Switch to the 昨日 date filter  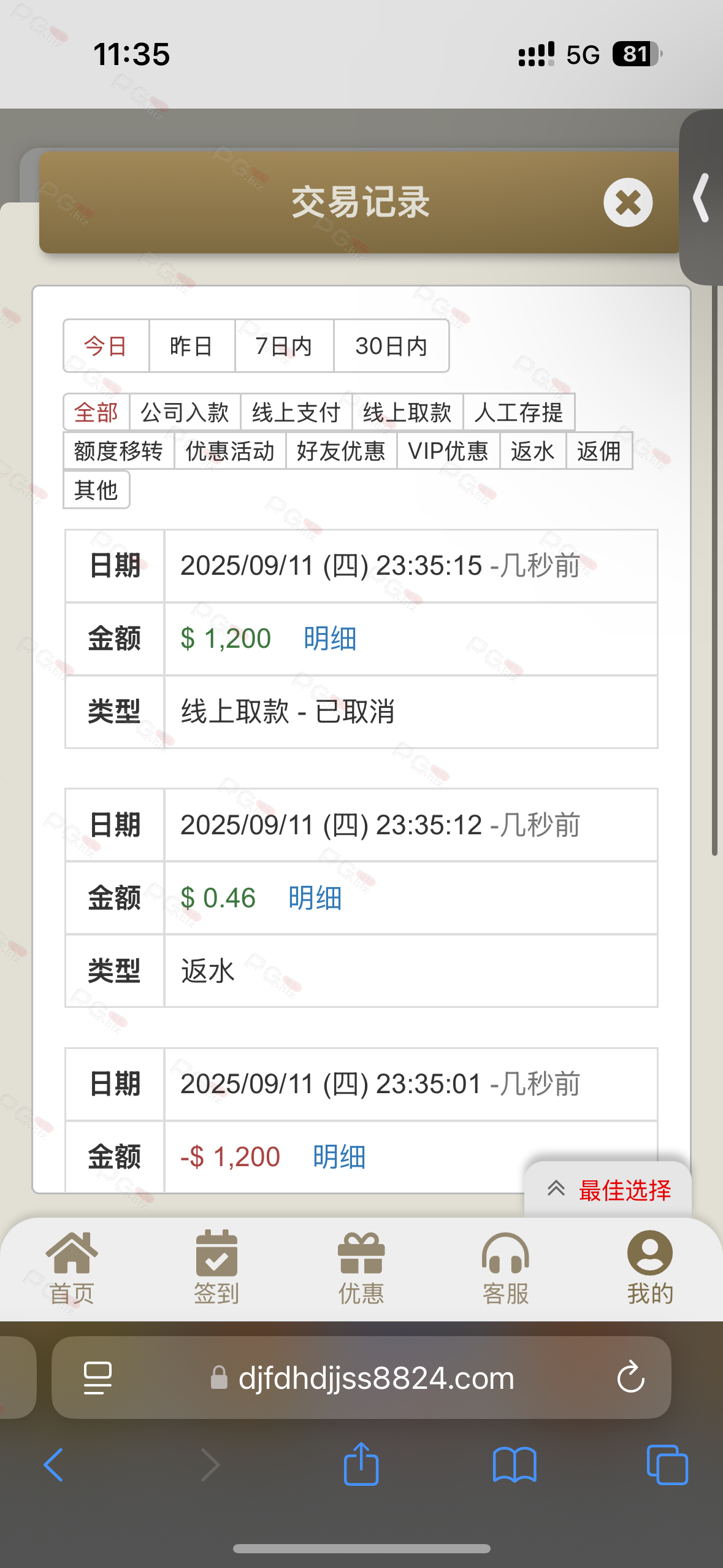click(191, 346)
